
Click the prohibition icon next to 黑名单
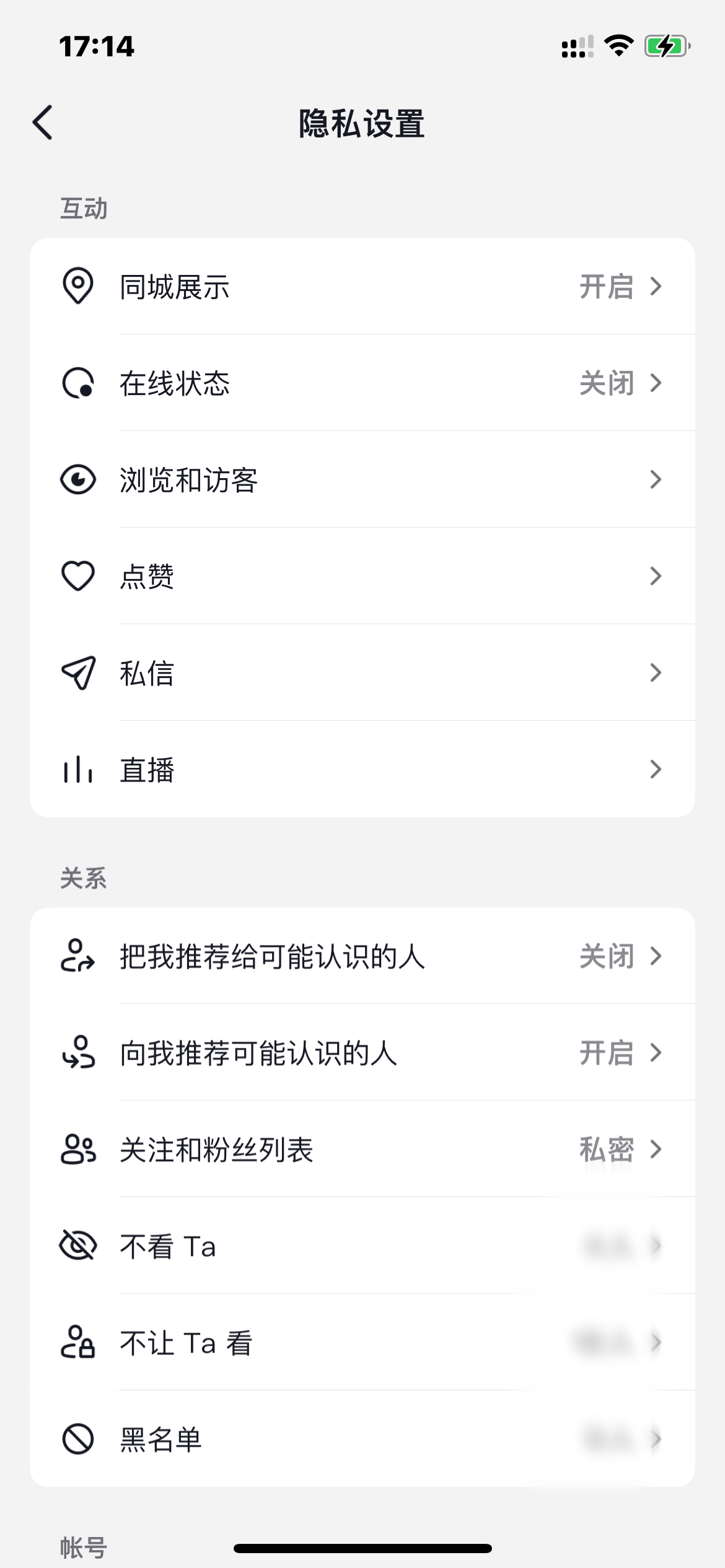pyautogui.click(x=78, y=1439)
